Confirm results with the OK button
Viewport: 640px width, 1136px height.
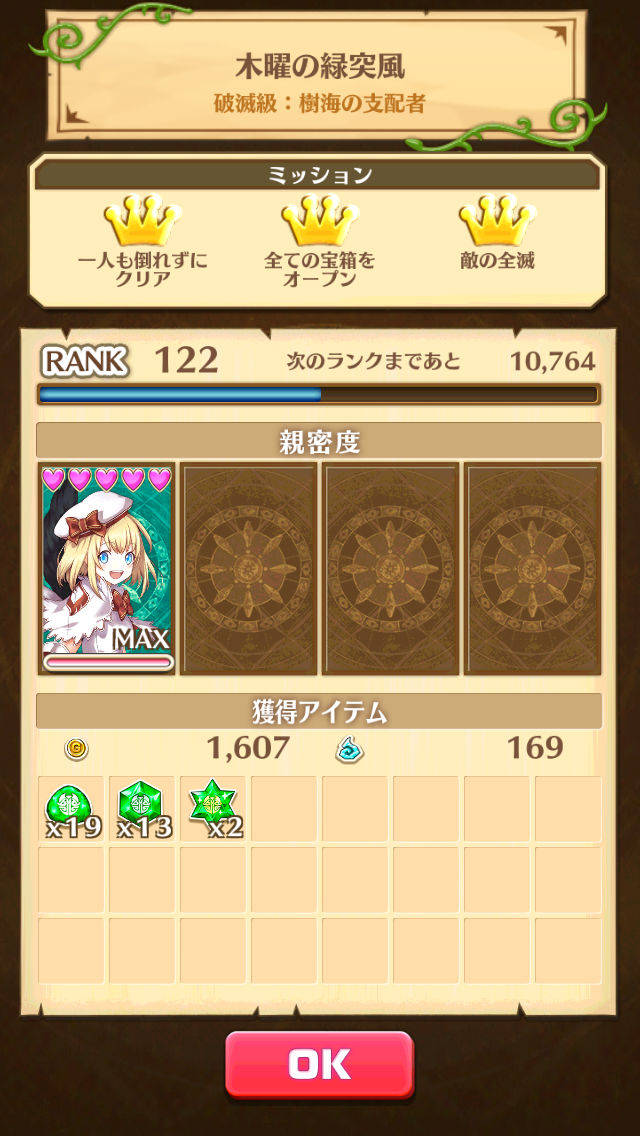pos(319,1064)
